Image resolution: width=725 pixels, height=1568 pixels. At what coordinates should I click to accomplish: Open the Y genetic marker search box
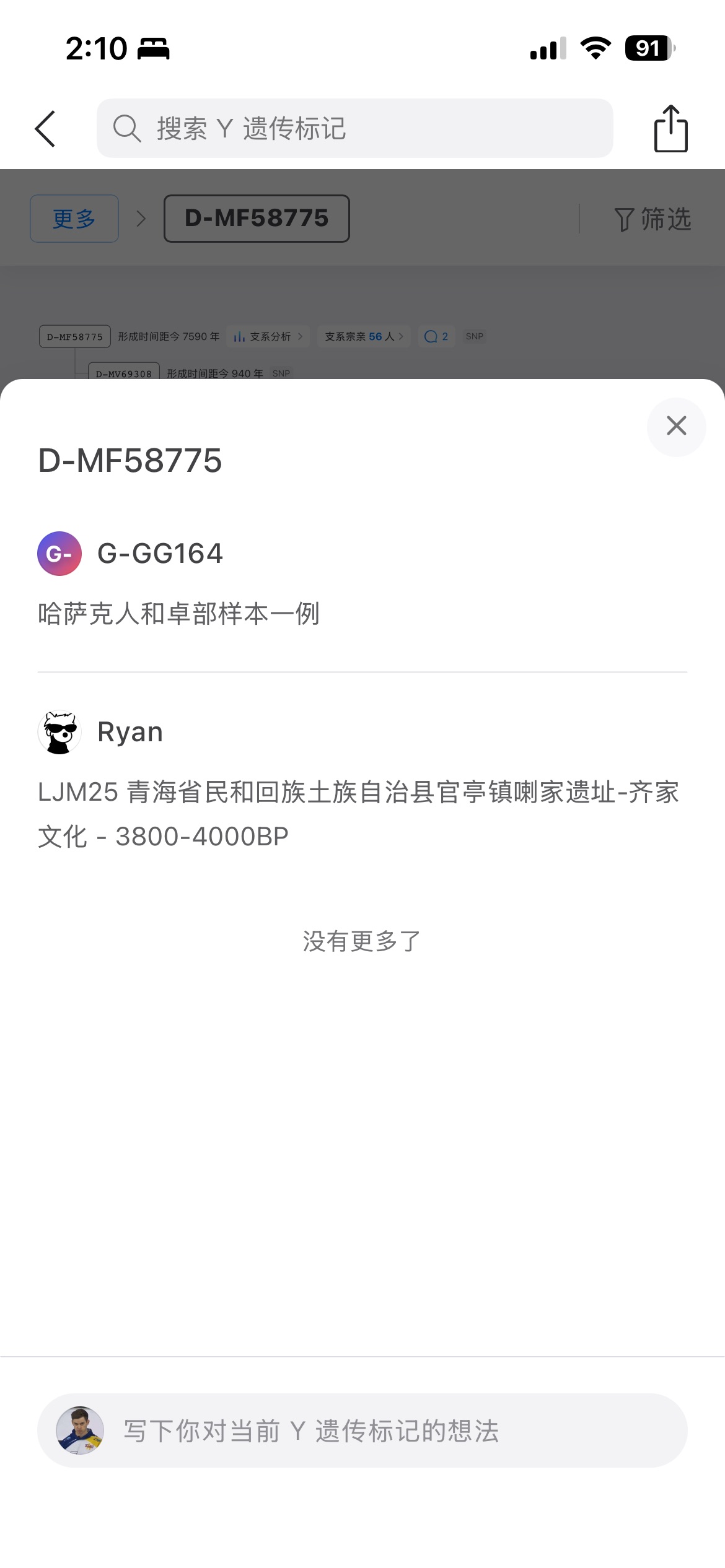click(x=354, y=128)
